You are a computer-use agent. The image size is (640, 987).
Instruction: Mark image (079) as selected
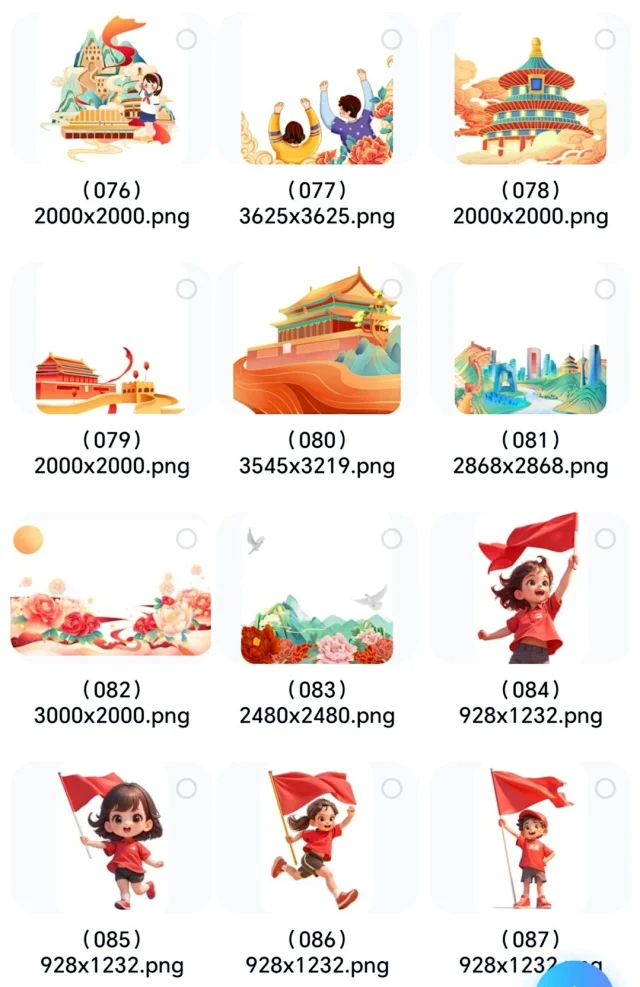[186, 289]
